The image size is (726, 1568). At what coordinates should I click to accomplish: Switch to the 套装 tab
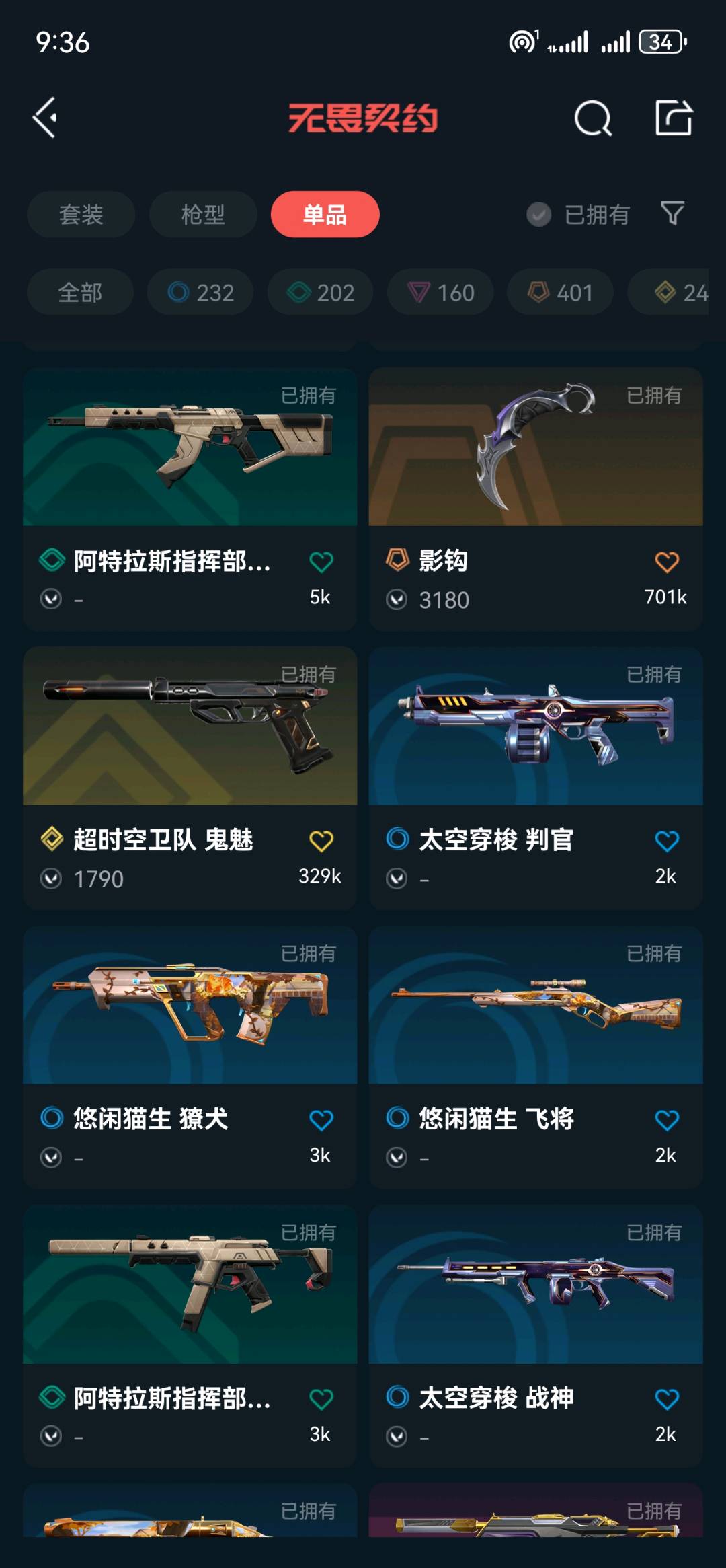(x=81, y=215)
